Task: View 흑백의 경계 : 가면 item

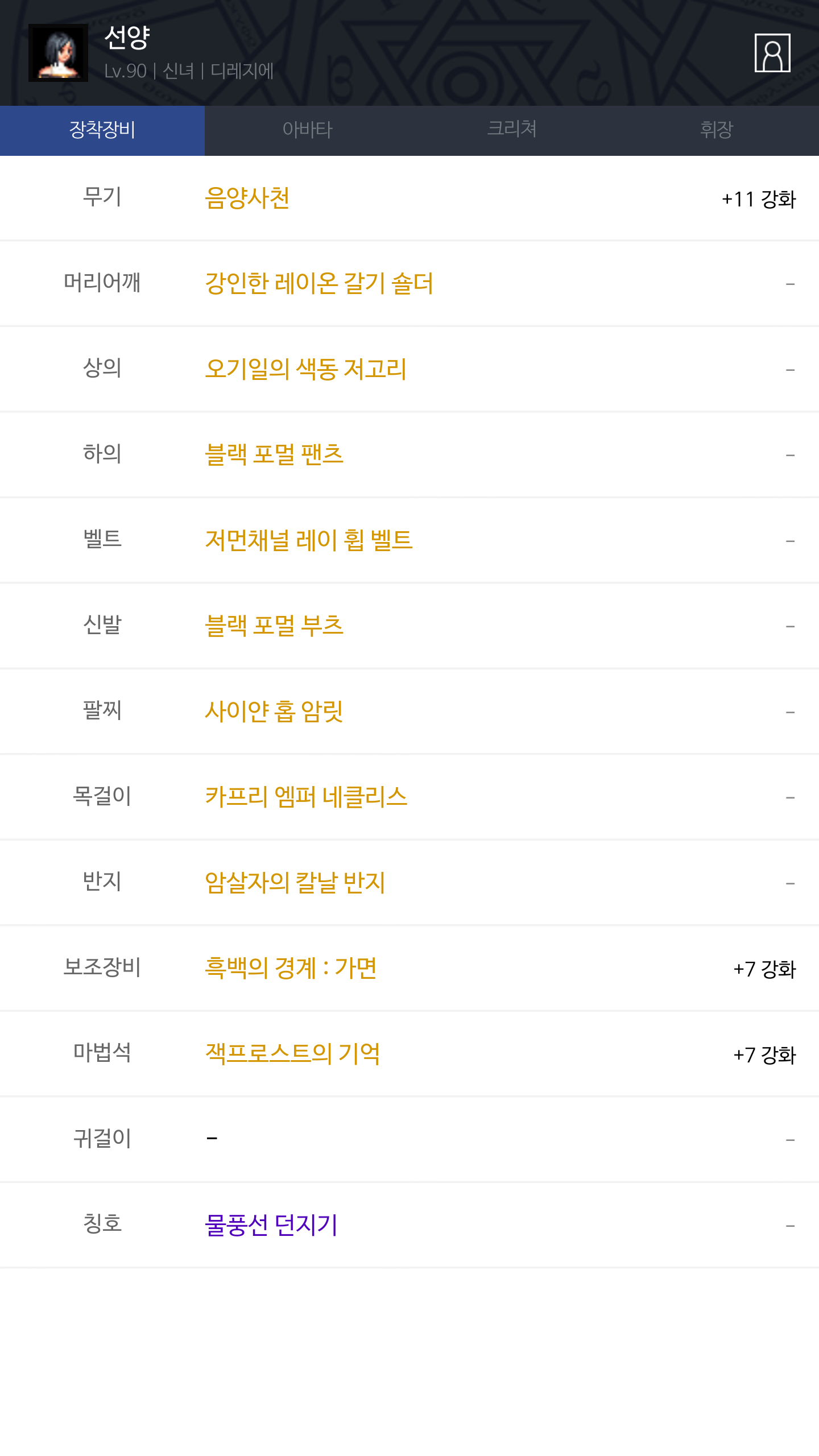Action: tap(291, 968)
